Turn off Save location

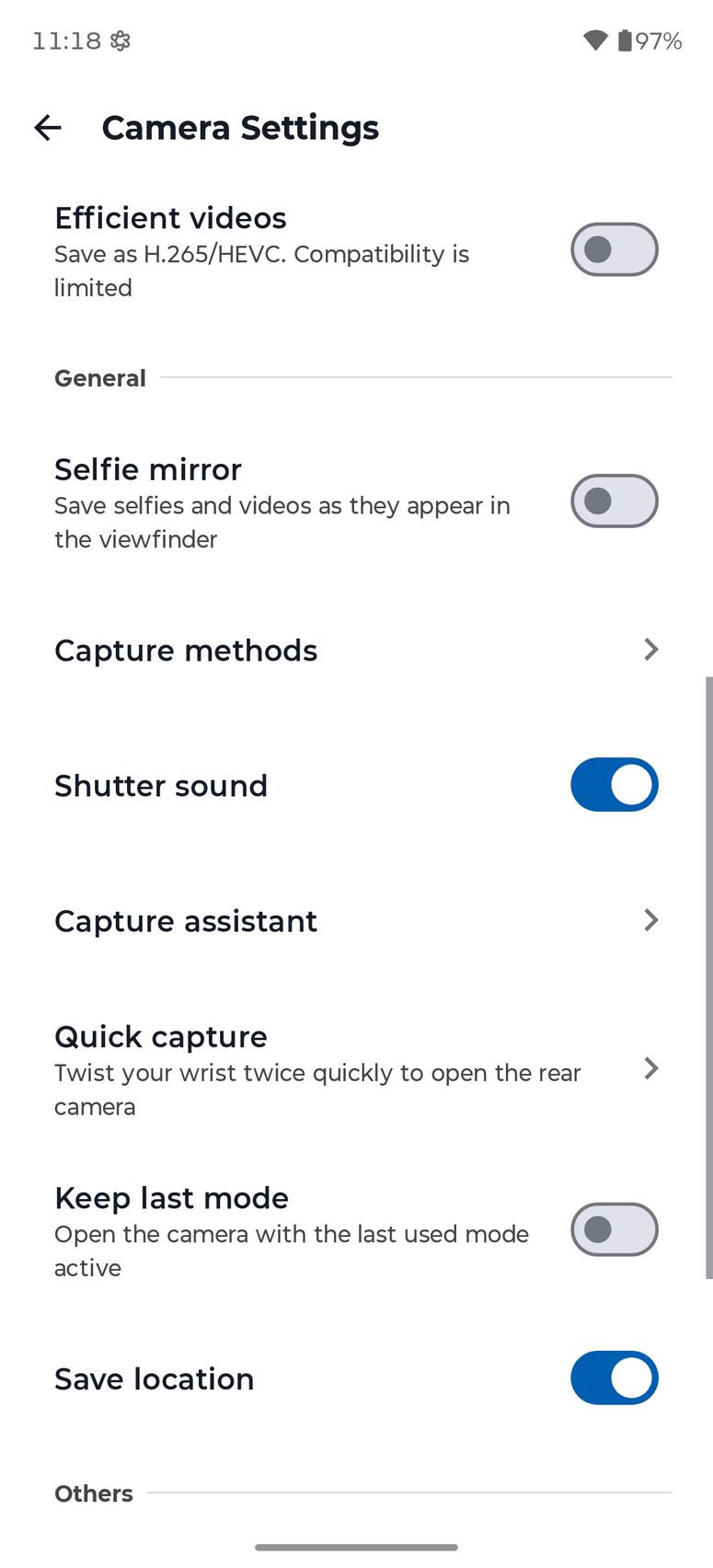coord(614,1378)
